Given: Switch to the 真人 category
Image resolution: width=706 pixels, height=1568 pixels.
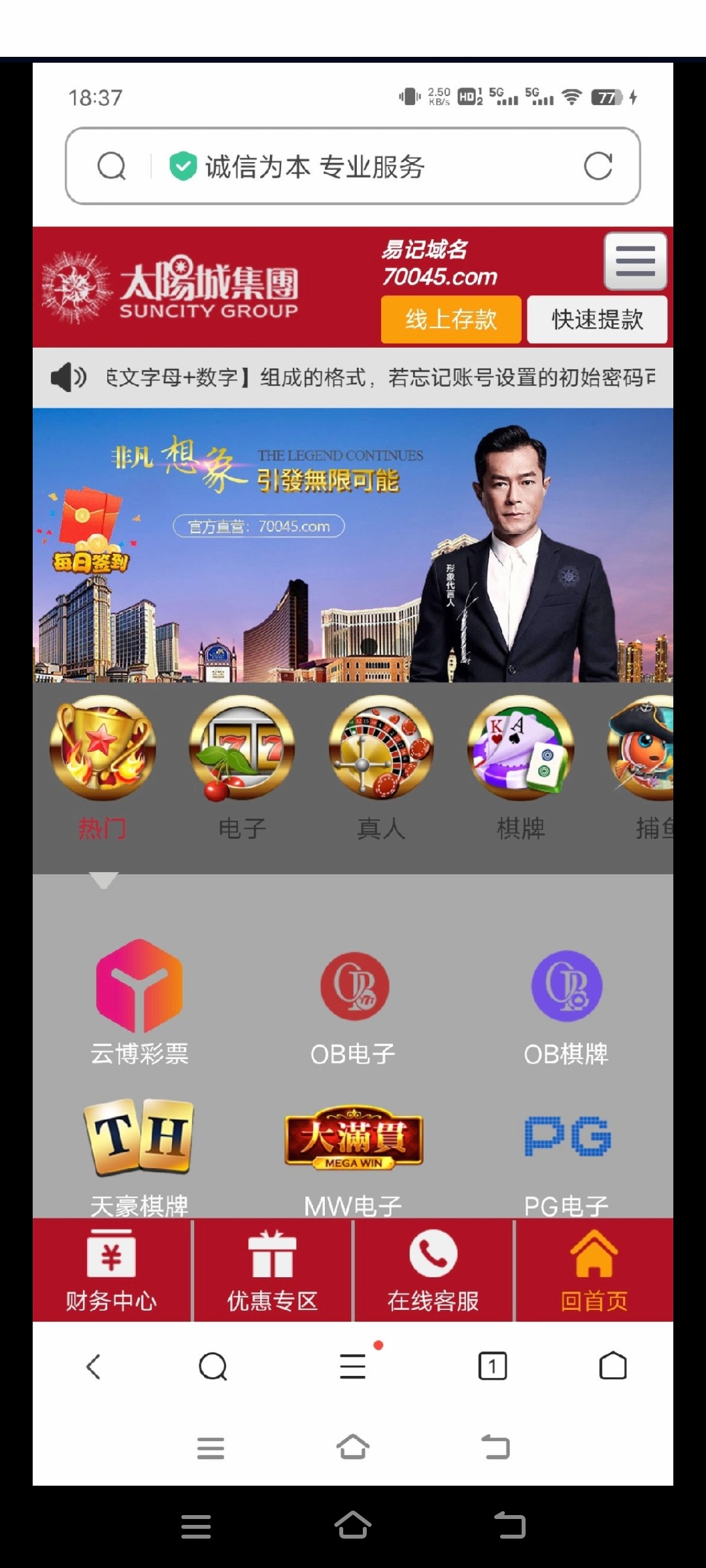Looking at the screenshot, I should (381, 768).
